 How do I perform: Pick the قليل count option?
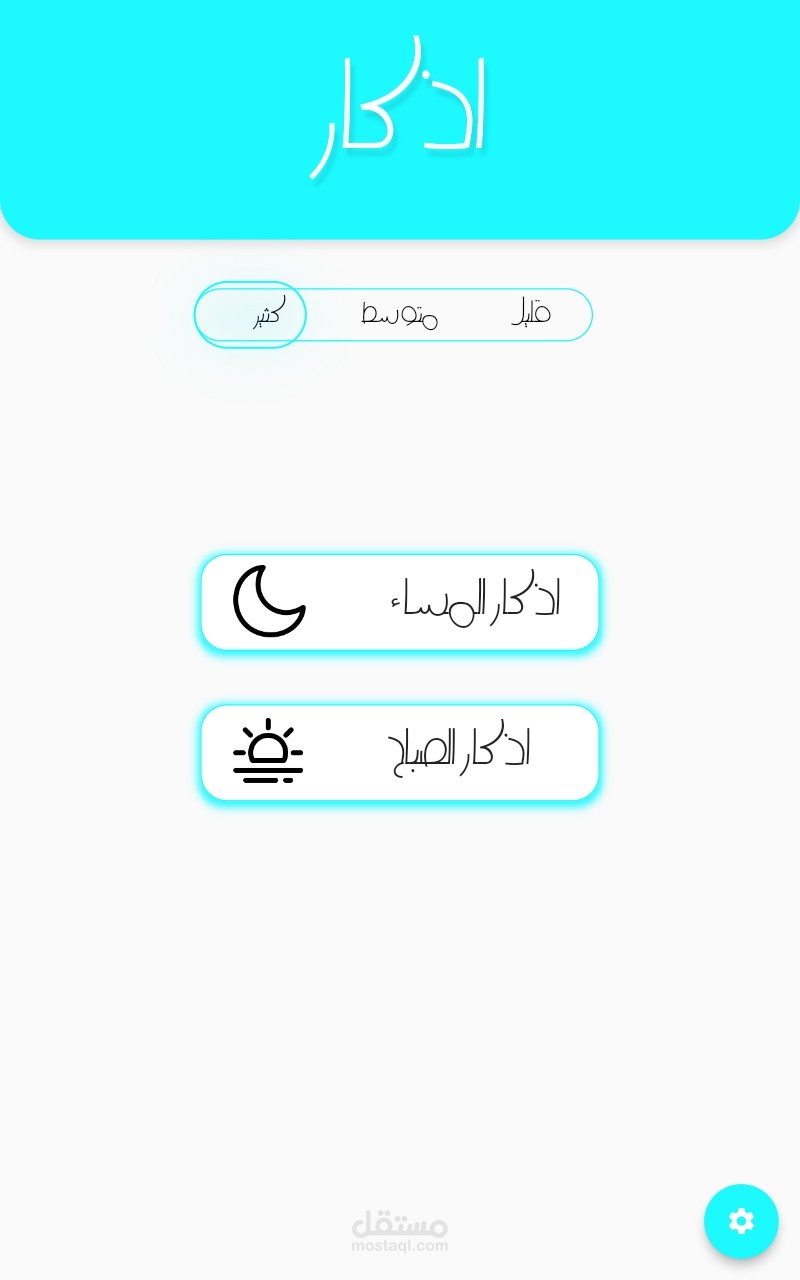tap(530, 314)
